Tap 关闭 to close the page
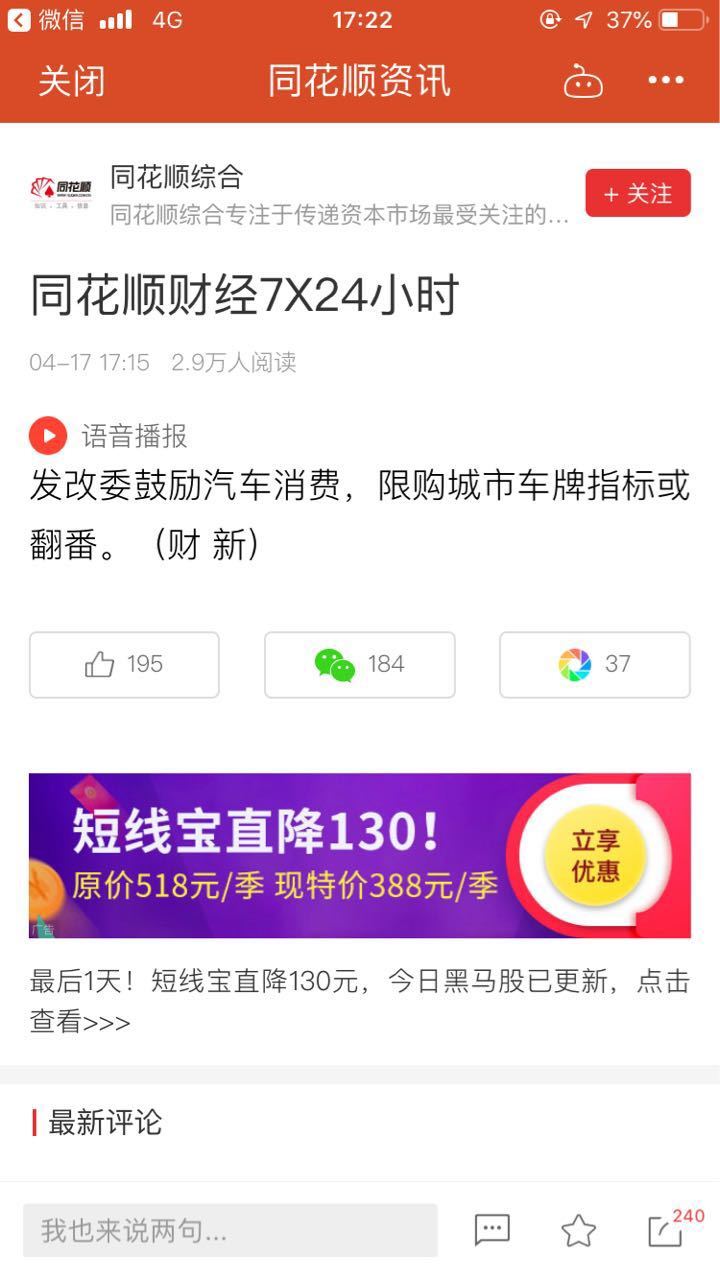720x1280 pixels. coord(73,82)
